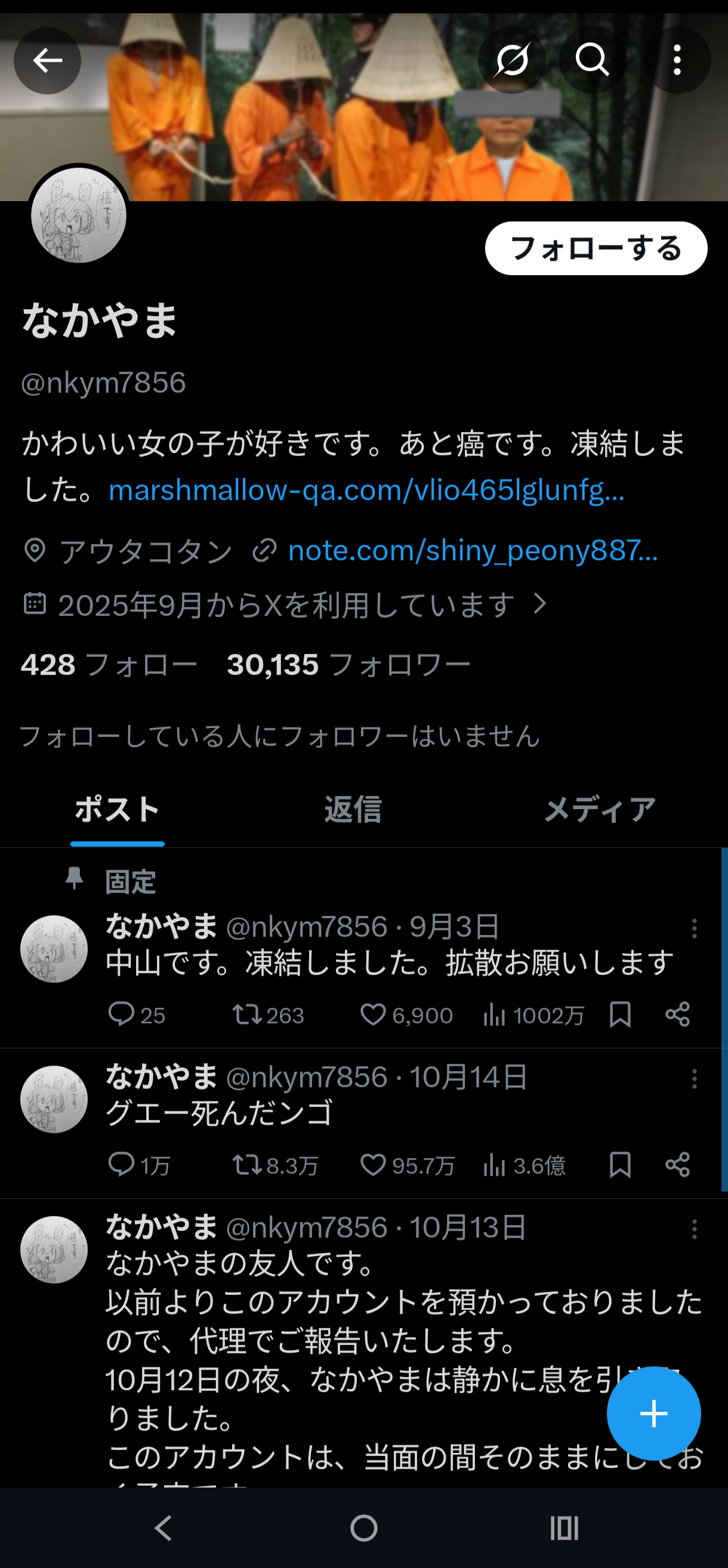Go back using the top arrow

48,60
